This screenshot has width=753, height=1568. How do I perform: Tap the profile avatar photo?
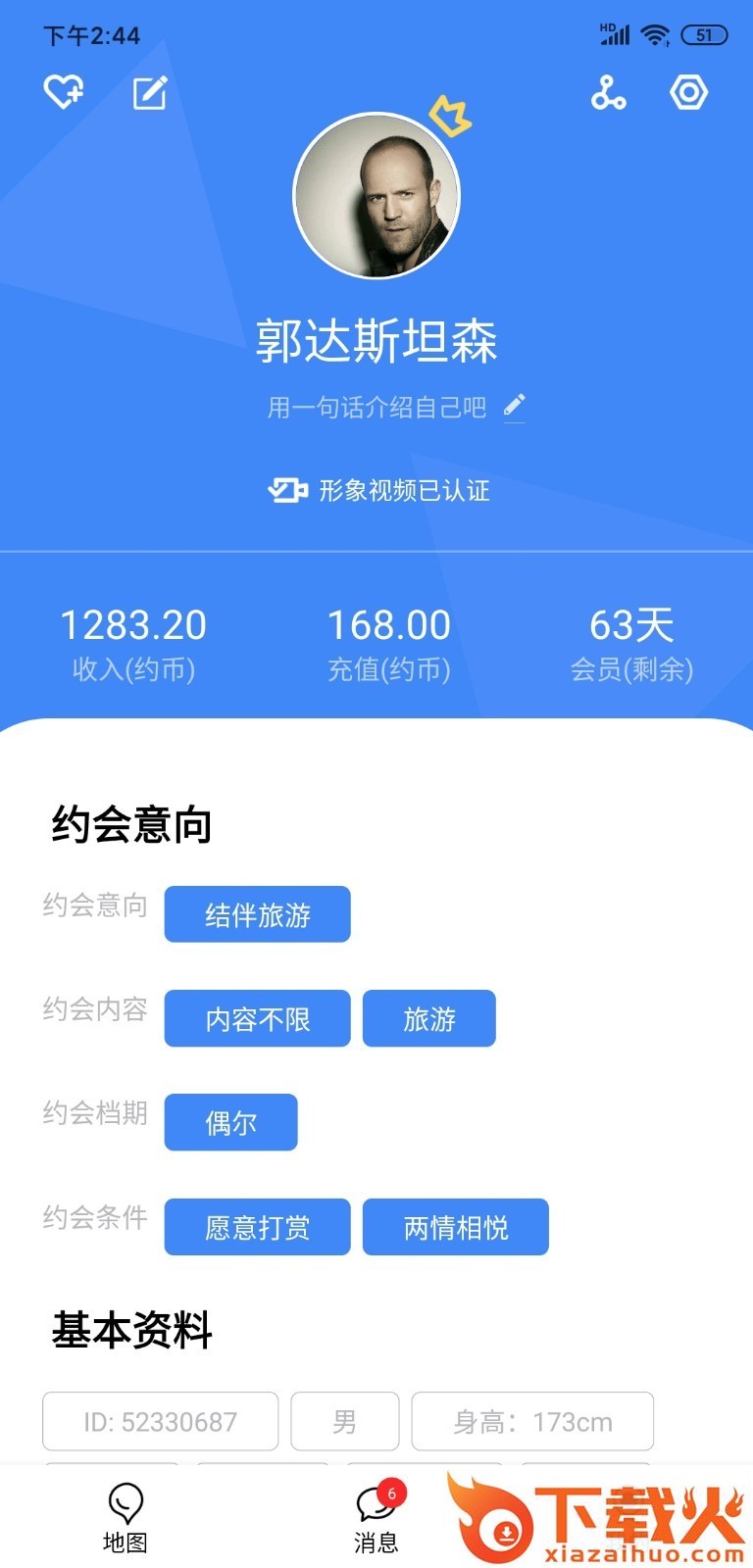(x=376, y=196)
